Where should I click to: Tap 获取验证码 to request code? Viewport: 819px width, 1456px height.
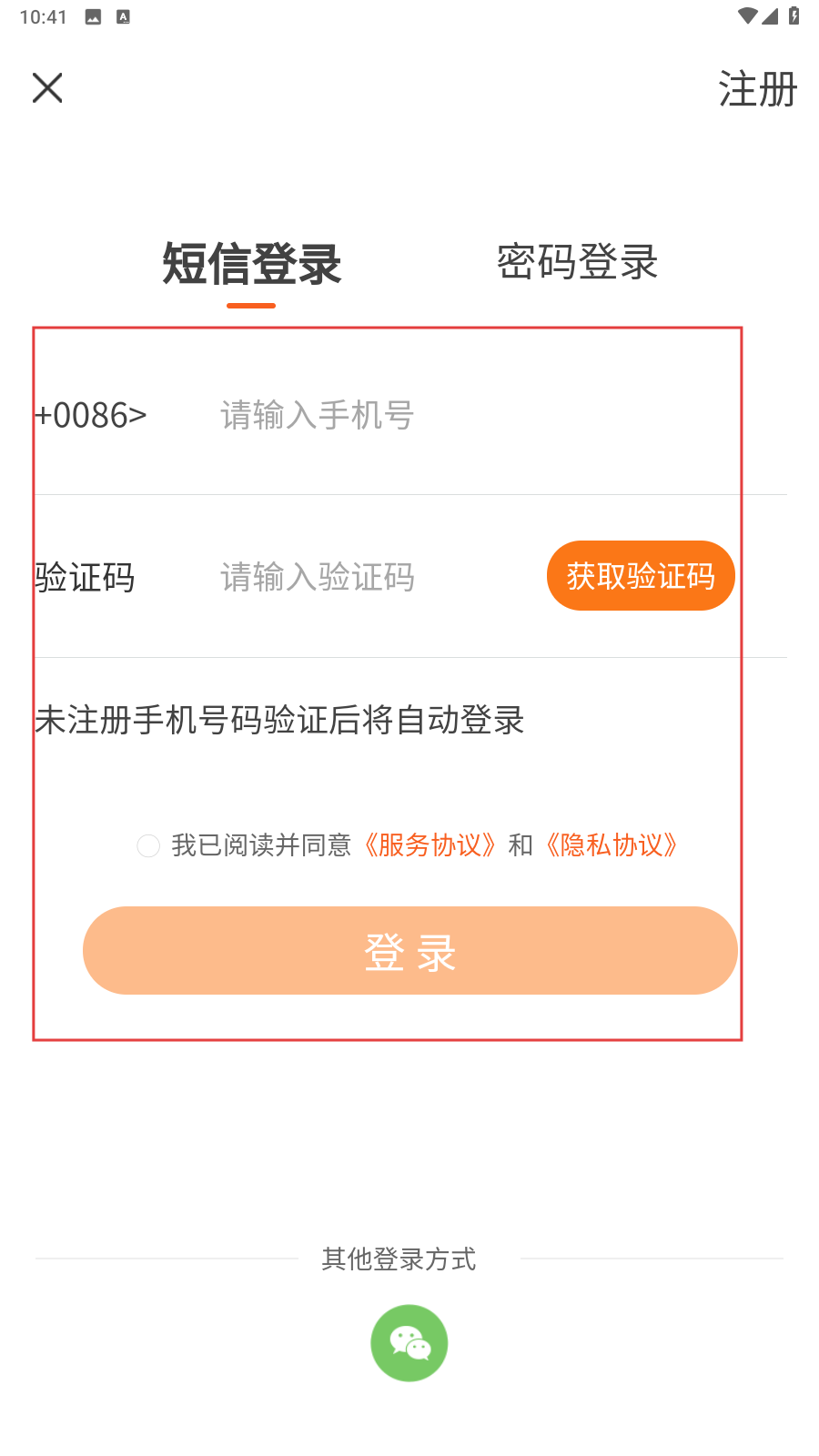(641, 576)
